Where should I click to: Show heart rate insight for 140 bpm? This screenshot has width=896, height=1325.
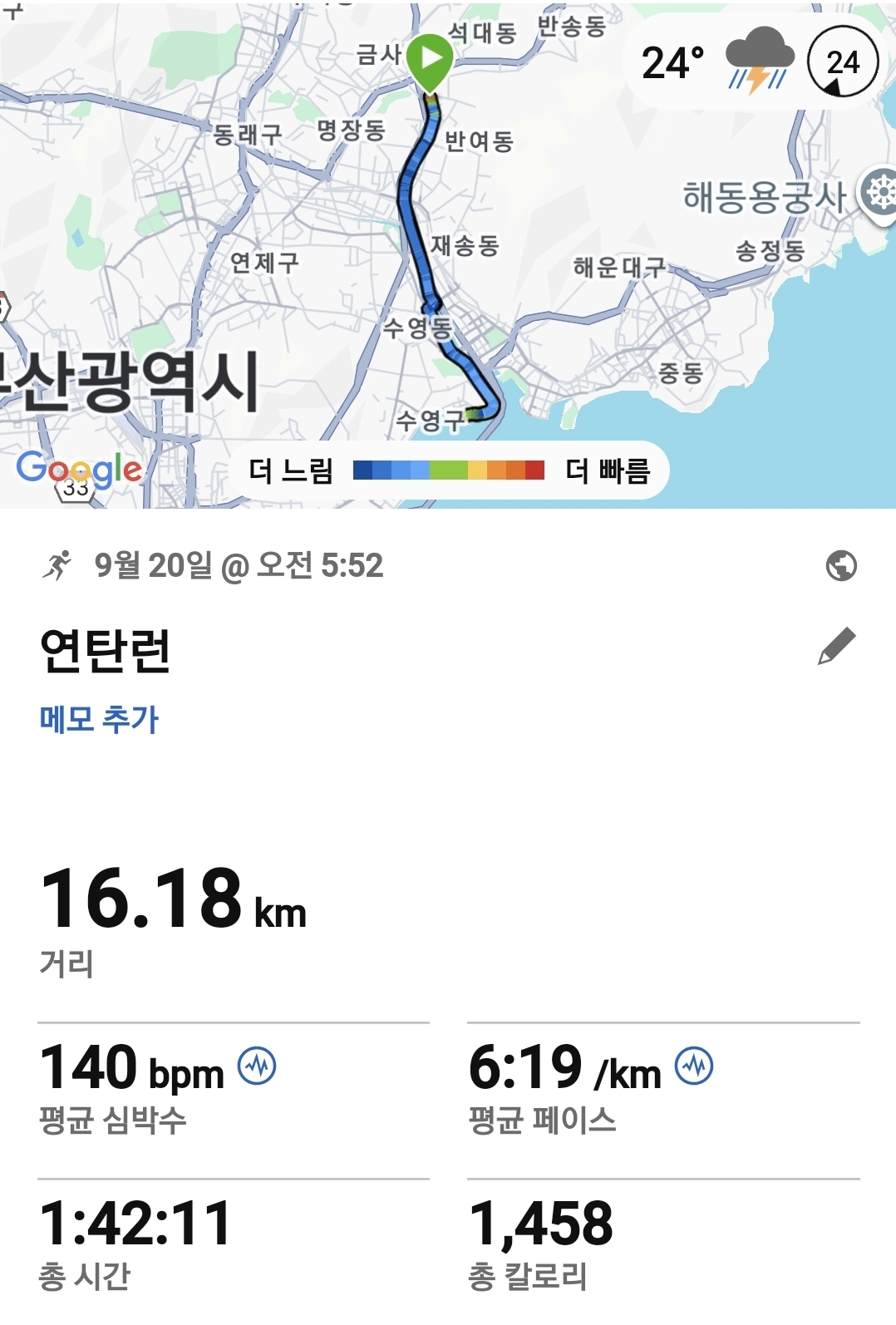(257, 1066)
